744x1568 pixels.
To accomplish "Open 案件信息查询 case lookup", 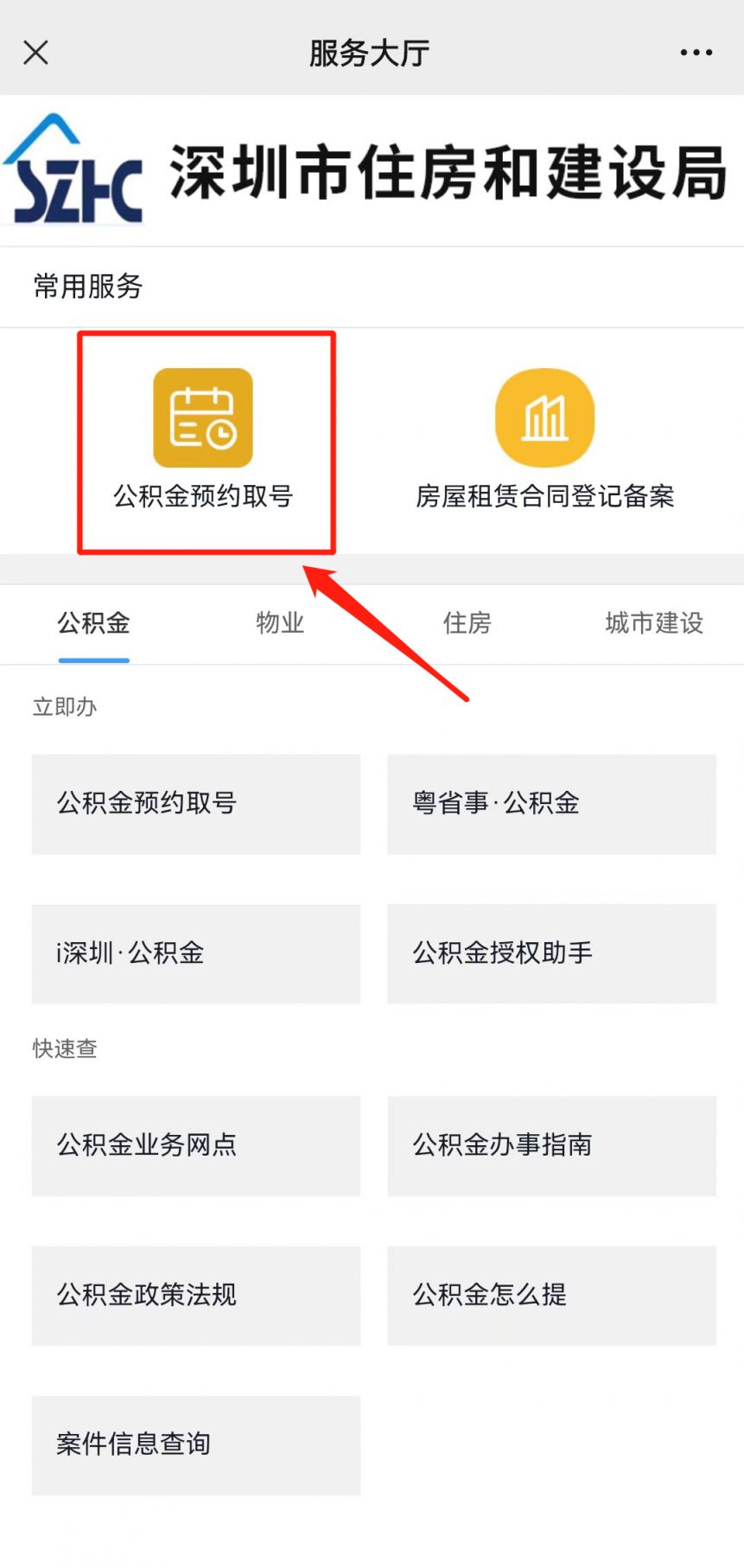I will [195, 1445].
